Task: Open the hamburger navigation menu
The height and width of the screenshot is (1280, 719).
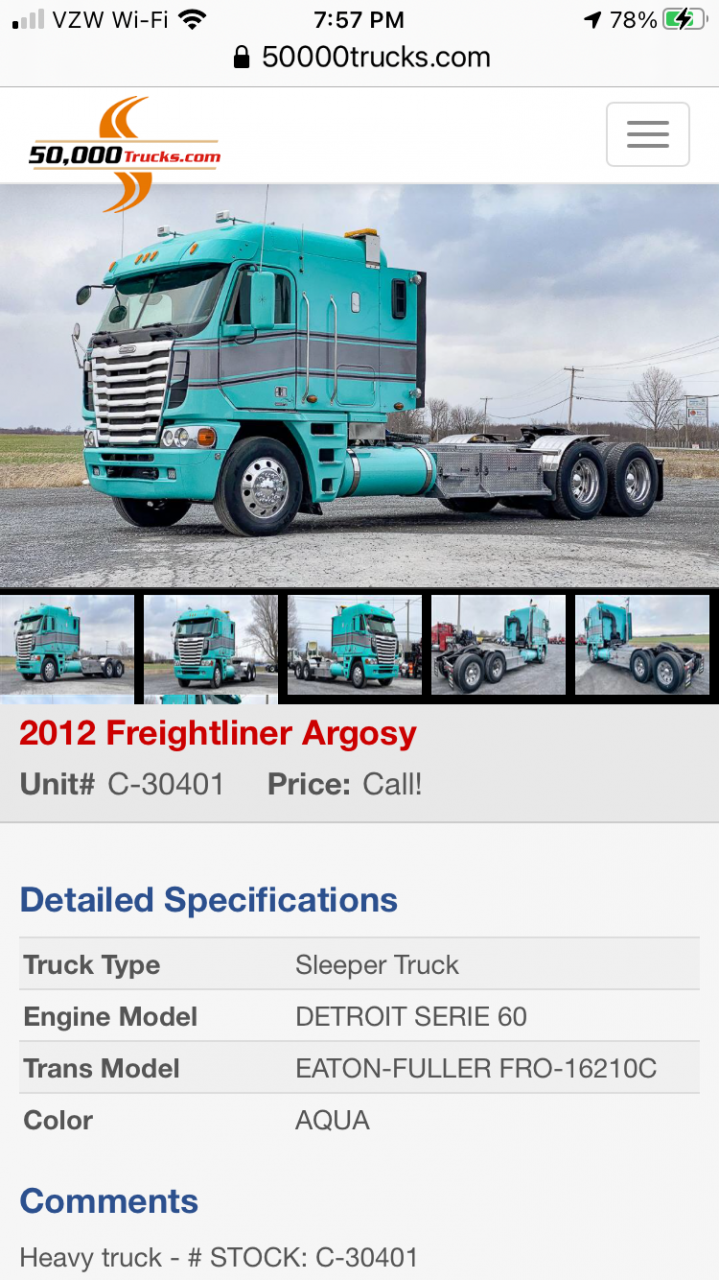Action: click(647, 134)
